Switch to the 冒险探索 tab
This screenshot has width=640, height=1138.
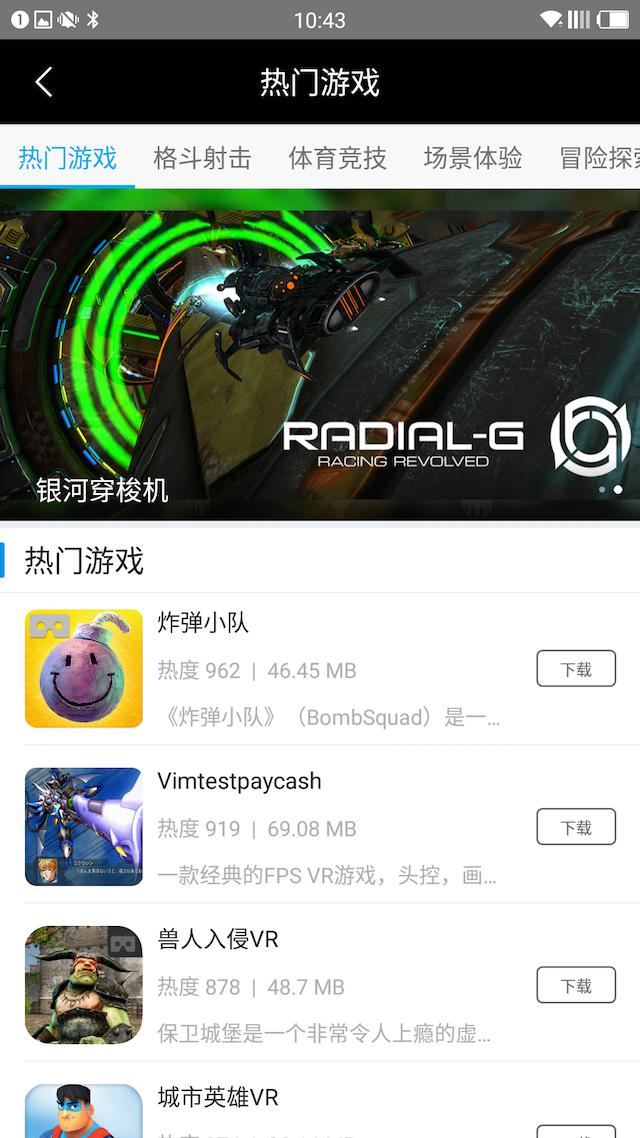tap(598, 158)
